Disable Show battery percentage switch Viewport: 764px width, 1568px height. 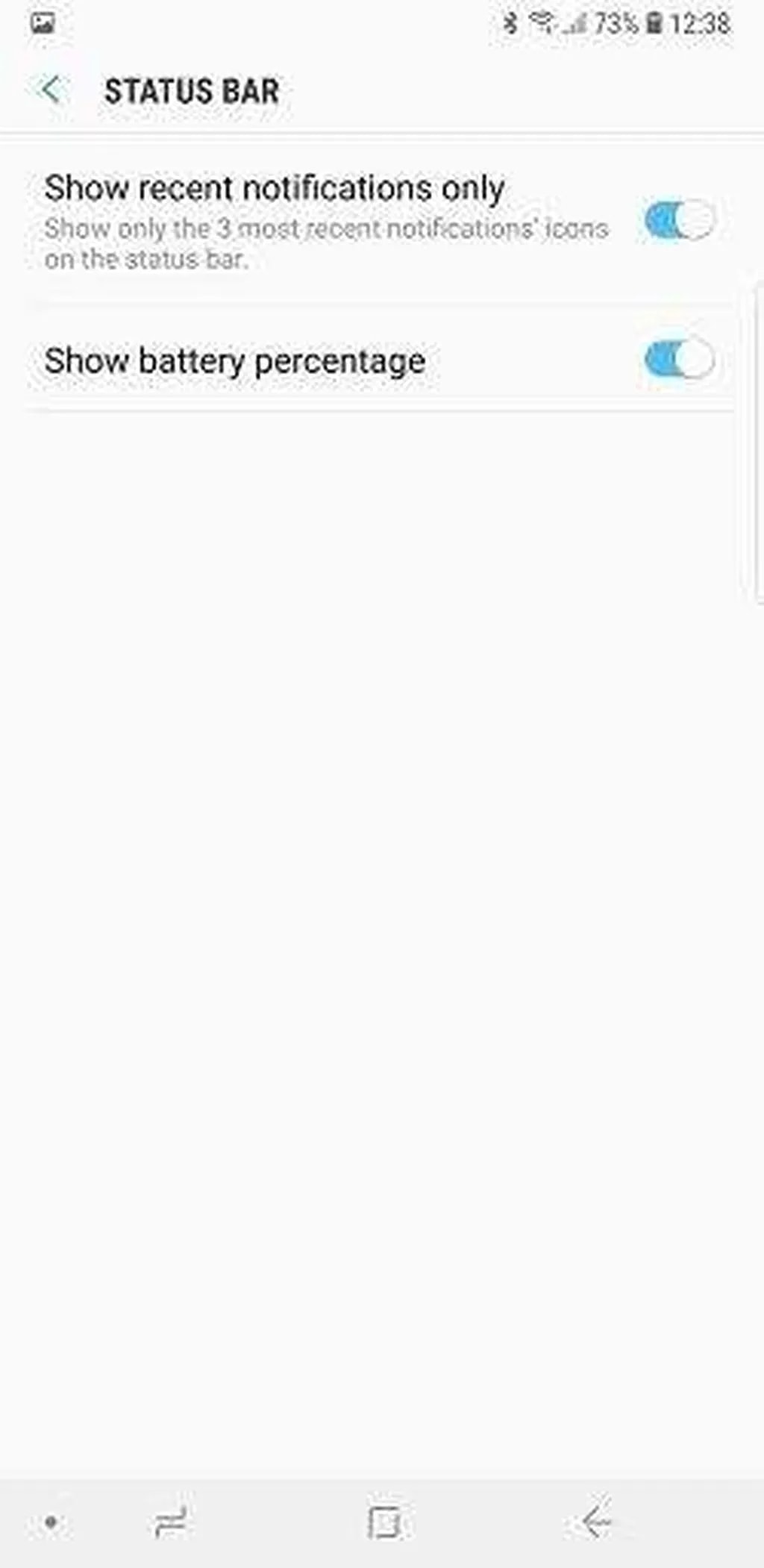pyautogui.click(x=679, y=360)
